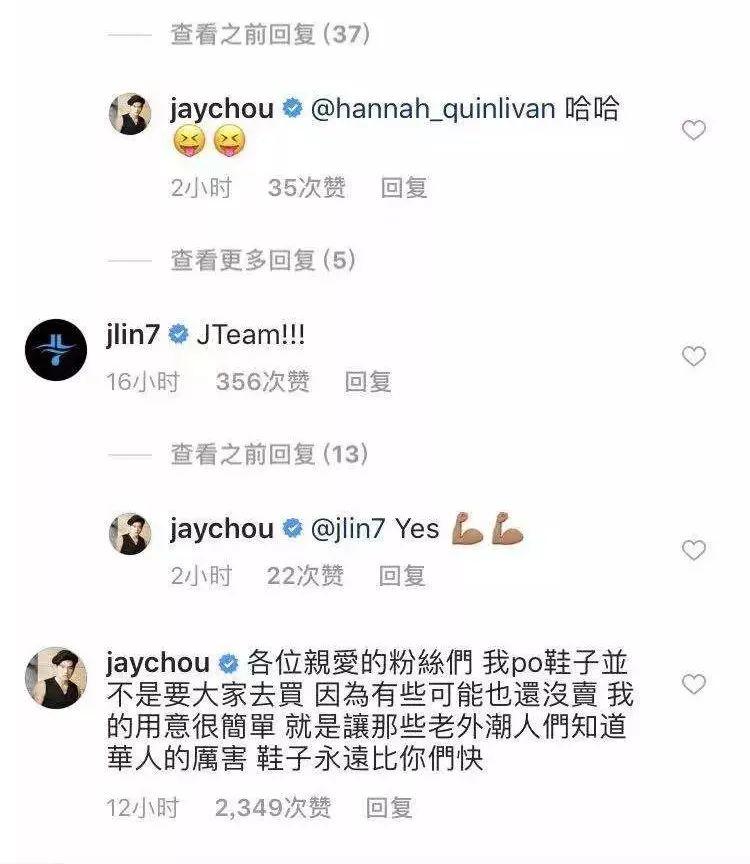
Task: Reply to jaychou's 12-hour-old shoe comment
Action: click(389, 807)
